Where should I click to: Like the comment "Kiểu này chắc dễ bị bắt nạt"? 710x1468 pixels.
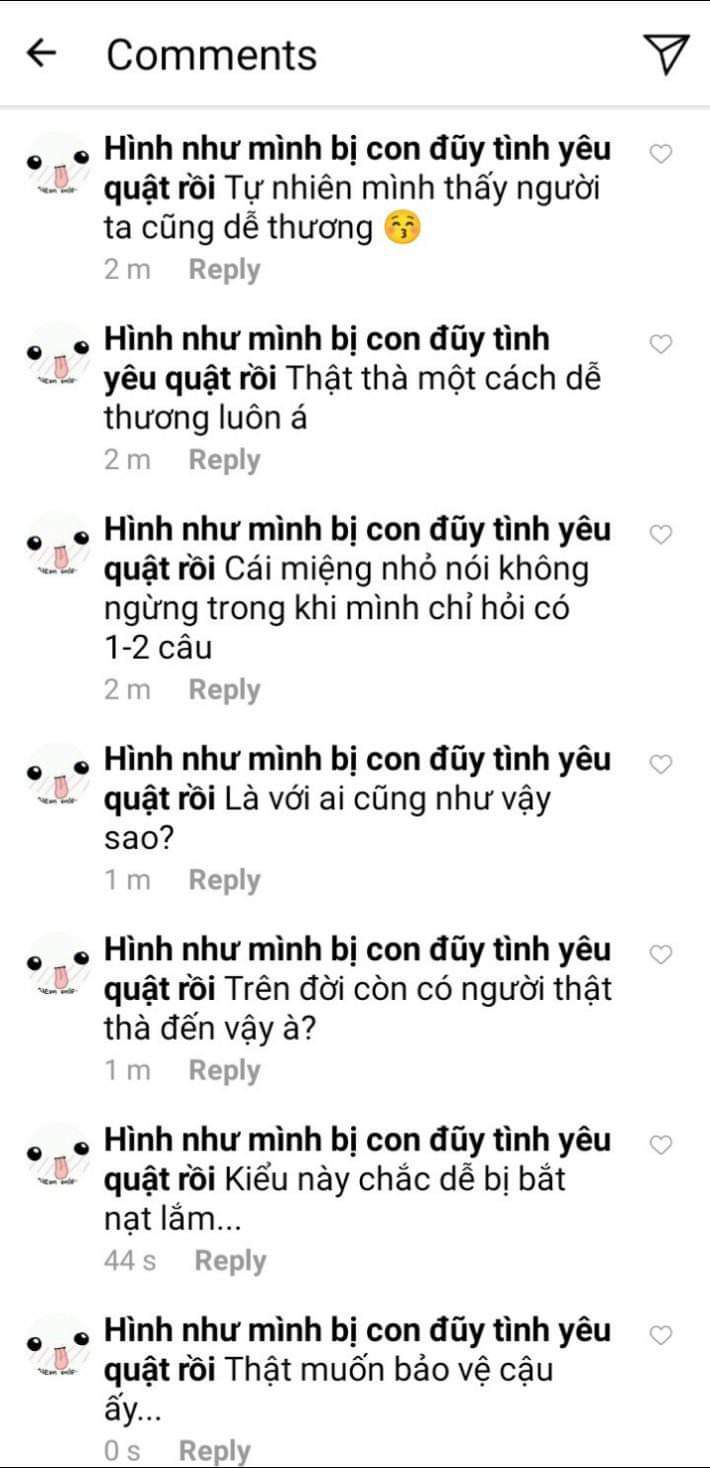[660, 1145]
